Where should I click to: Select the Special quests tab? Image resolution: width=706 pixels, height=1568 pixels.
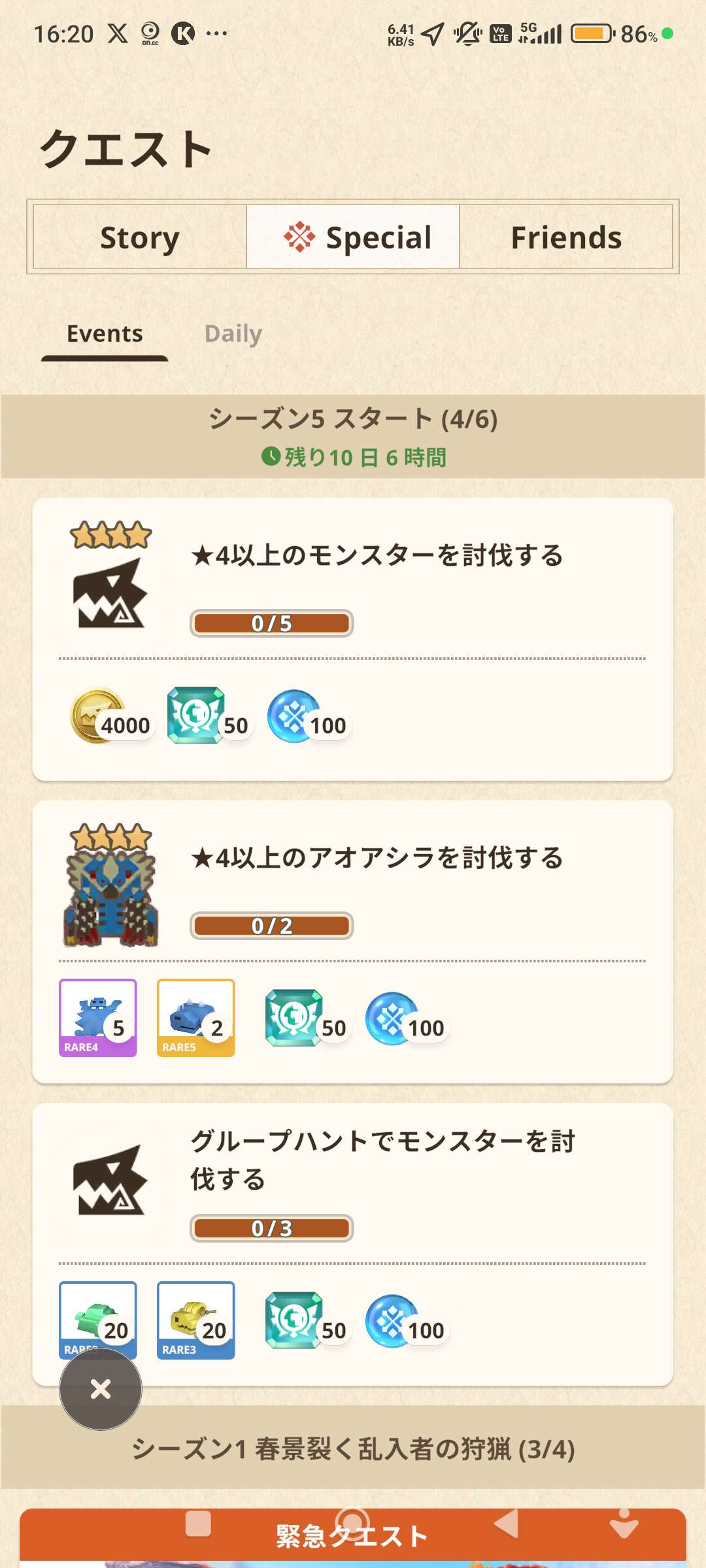353,237
